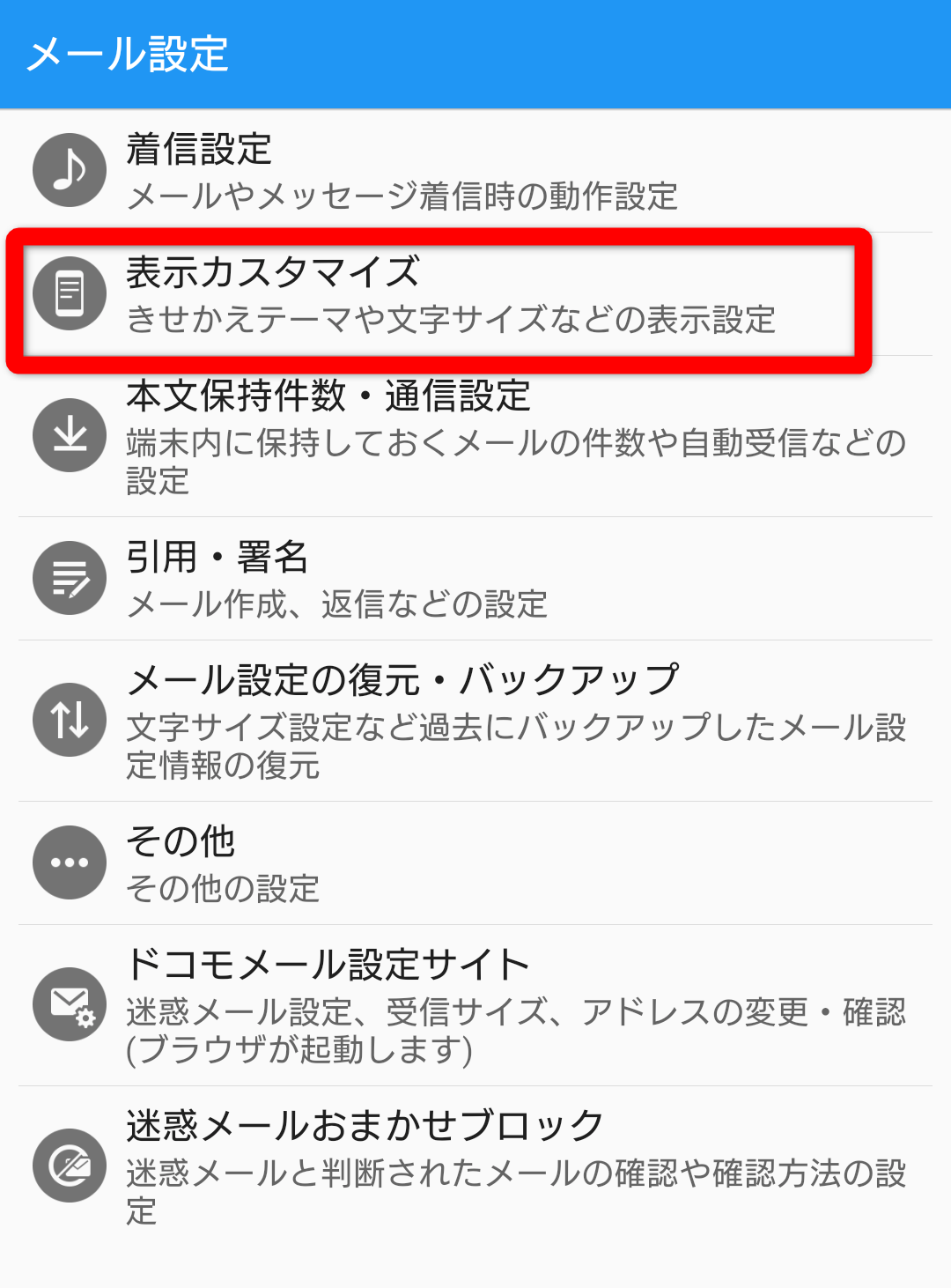Open その他 settings
This screenshot has width=951, height=1288.
coord(475,863)
